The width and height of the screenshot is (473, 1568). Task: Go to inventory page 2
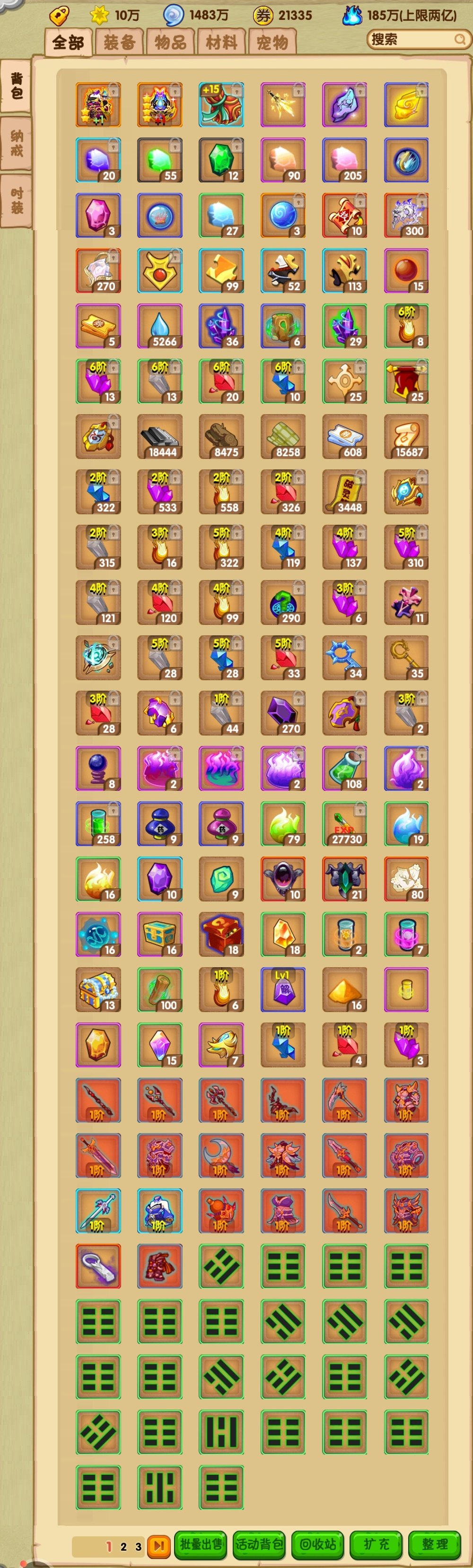click(x=123, y=1546)
